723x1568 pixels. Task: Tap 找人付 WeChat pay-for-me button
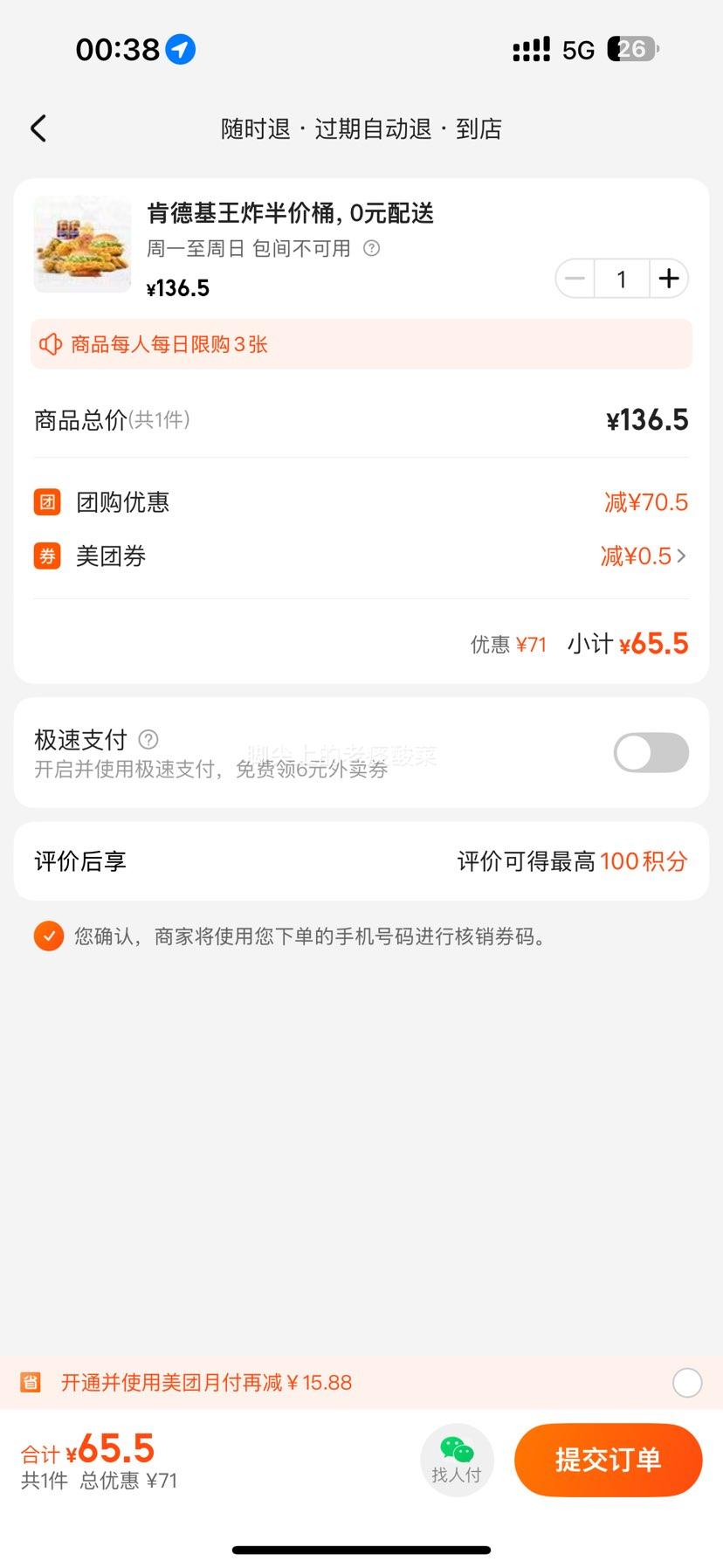(457, 1460)
